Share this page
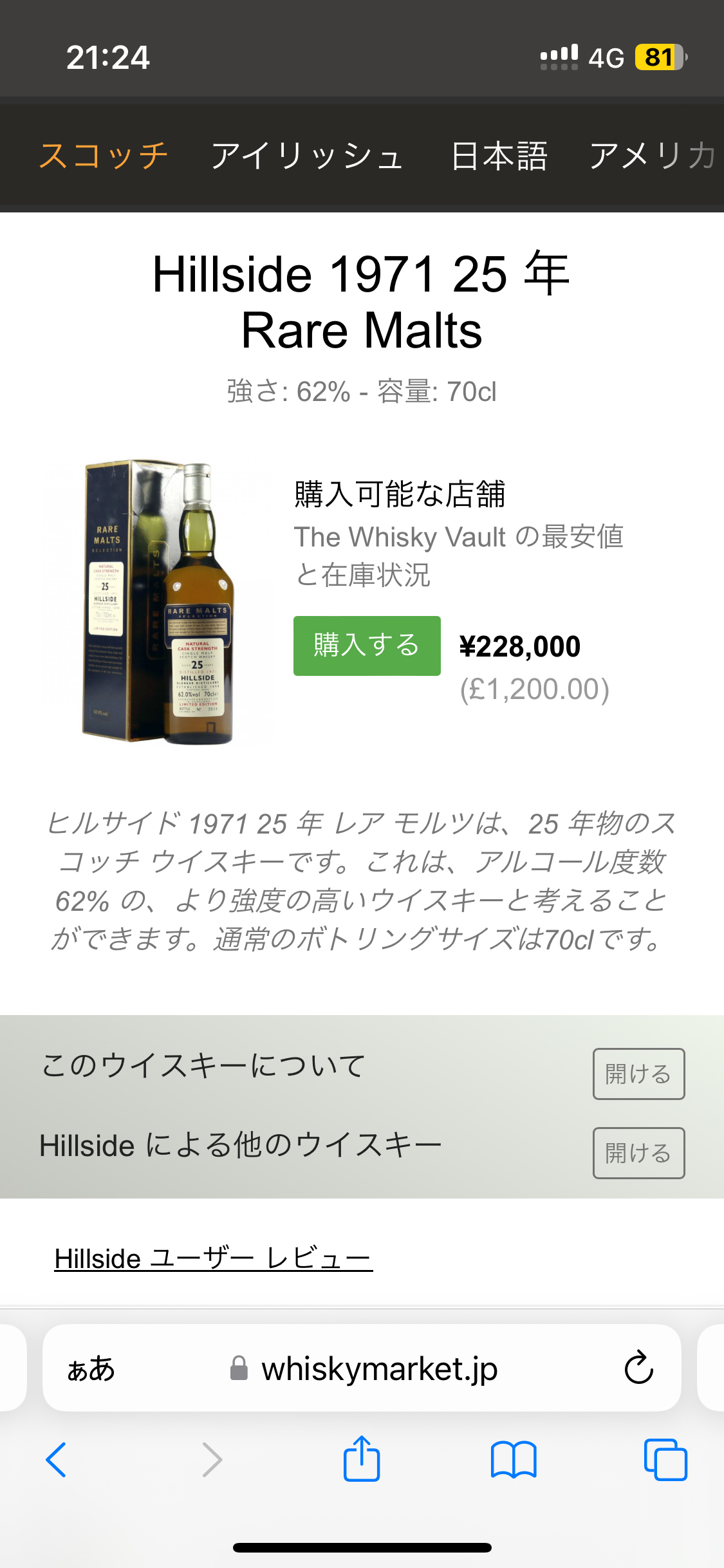This screenshot has height=1568, width=724. click(362, 1459)
